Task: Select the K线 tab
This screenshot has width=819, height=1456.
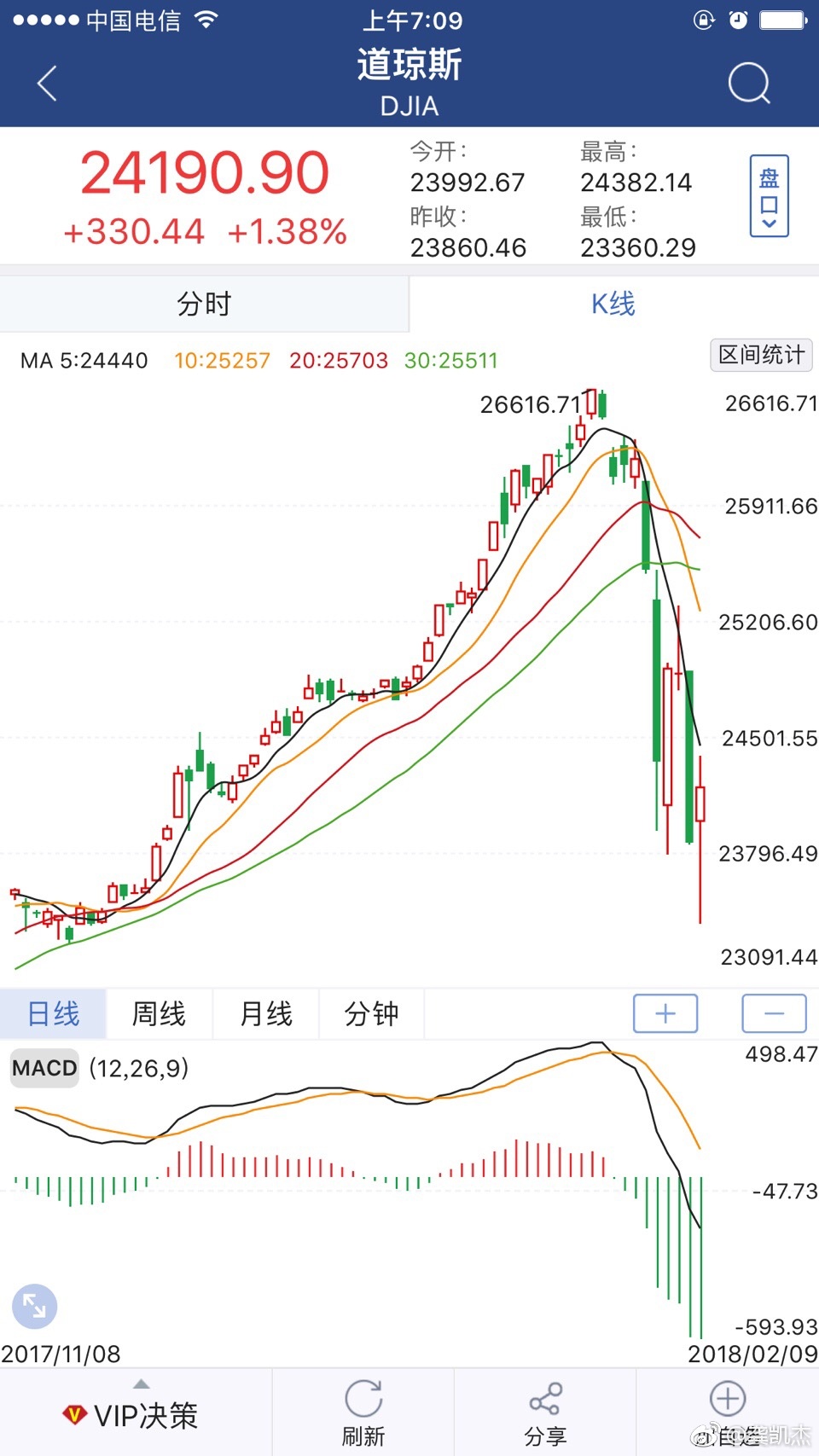Action: coord(613,304)
